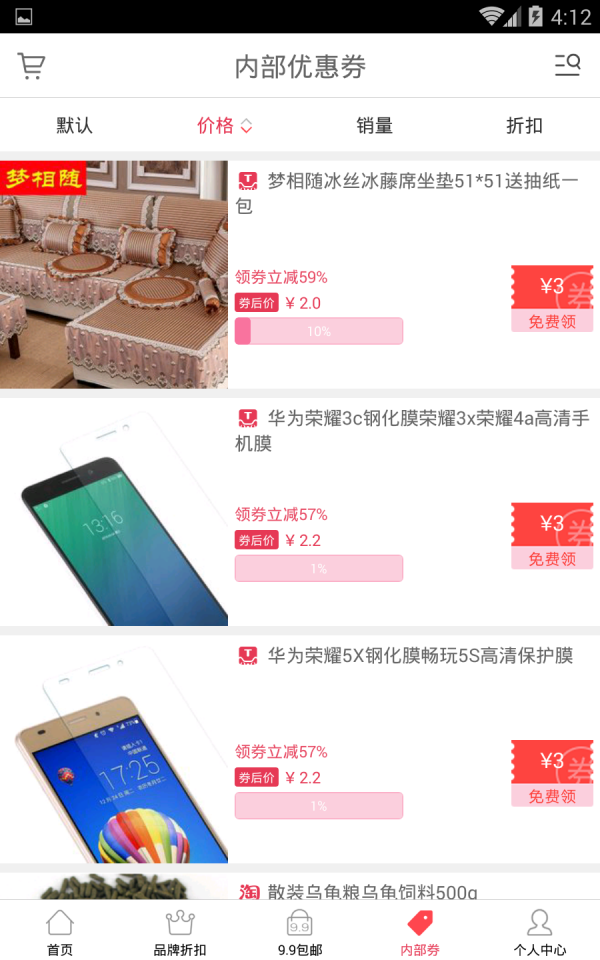
Task: Open the 华为荣耀3c钢化膜 product
Action: (410, 431)
